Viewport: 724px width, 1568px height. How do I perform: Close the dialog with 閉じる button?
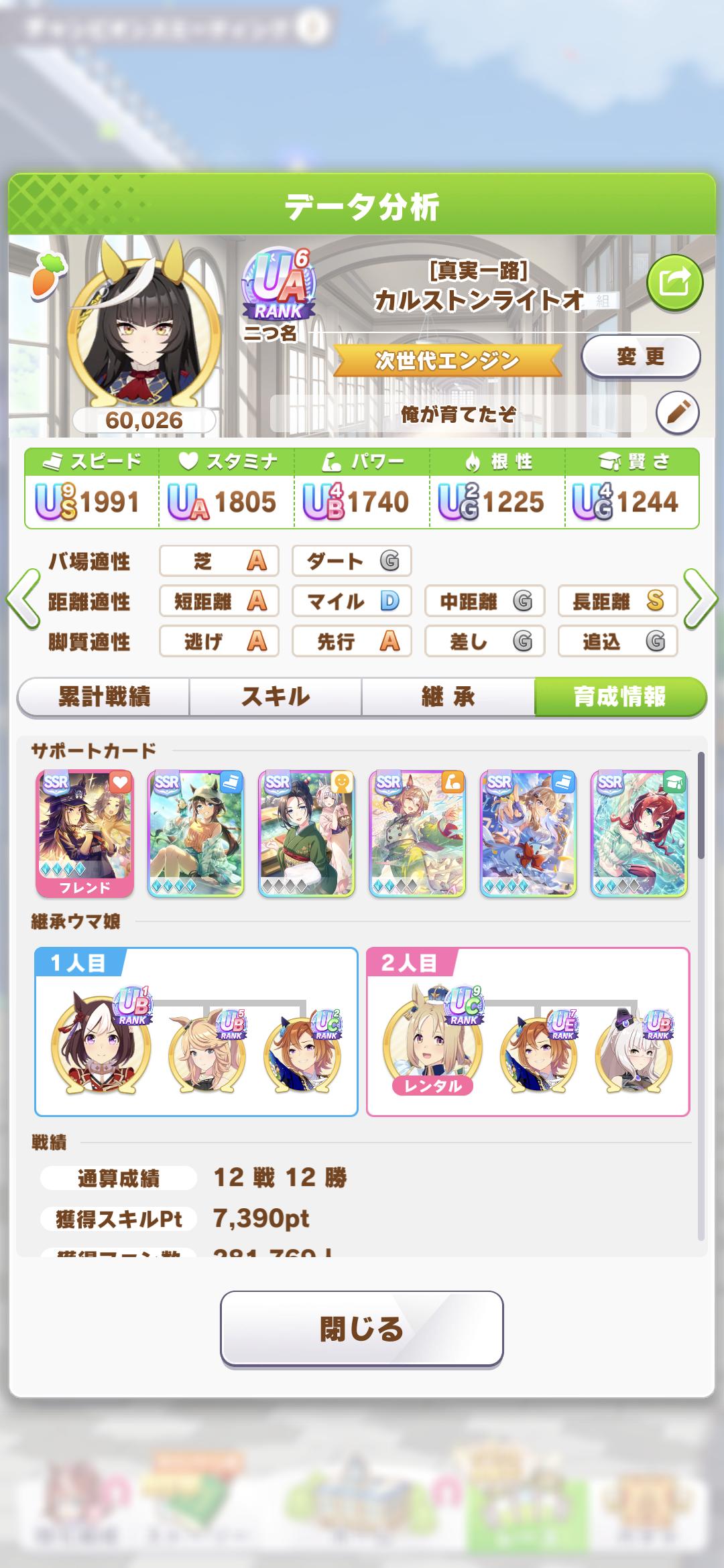[x=361, y=1328]
